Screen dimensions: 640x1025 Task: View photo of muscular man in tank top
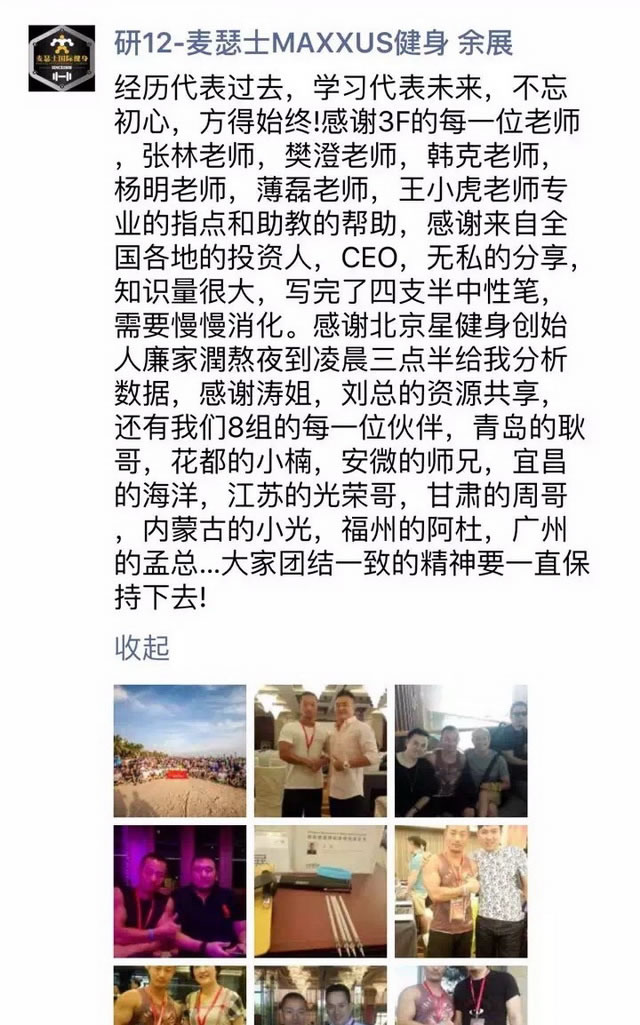point(460,890)
